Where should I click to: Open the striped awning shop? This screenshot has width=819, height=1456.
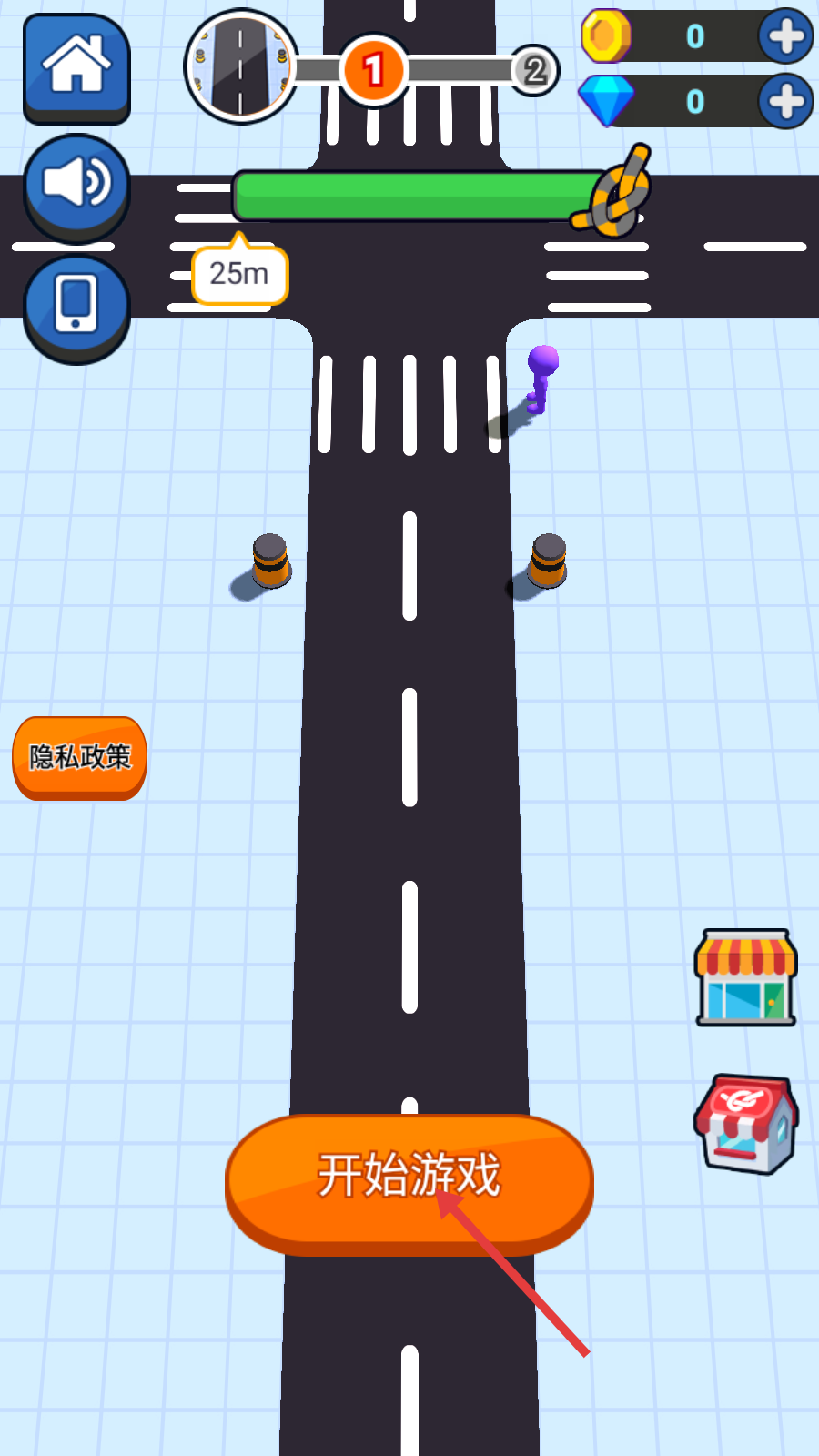[x=745, y=978]
